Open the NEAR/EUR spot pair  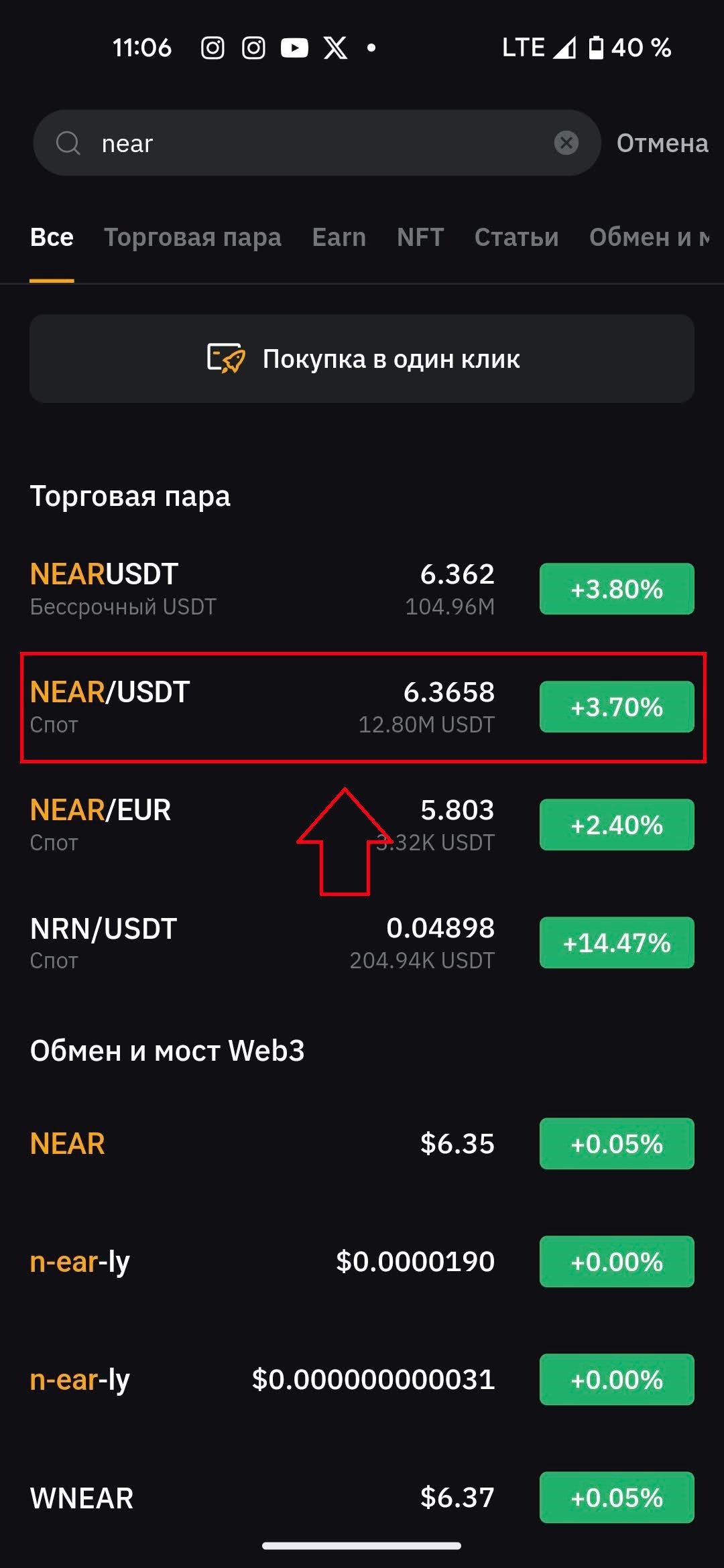[201, 825]
